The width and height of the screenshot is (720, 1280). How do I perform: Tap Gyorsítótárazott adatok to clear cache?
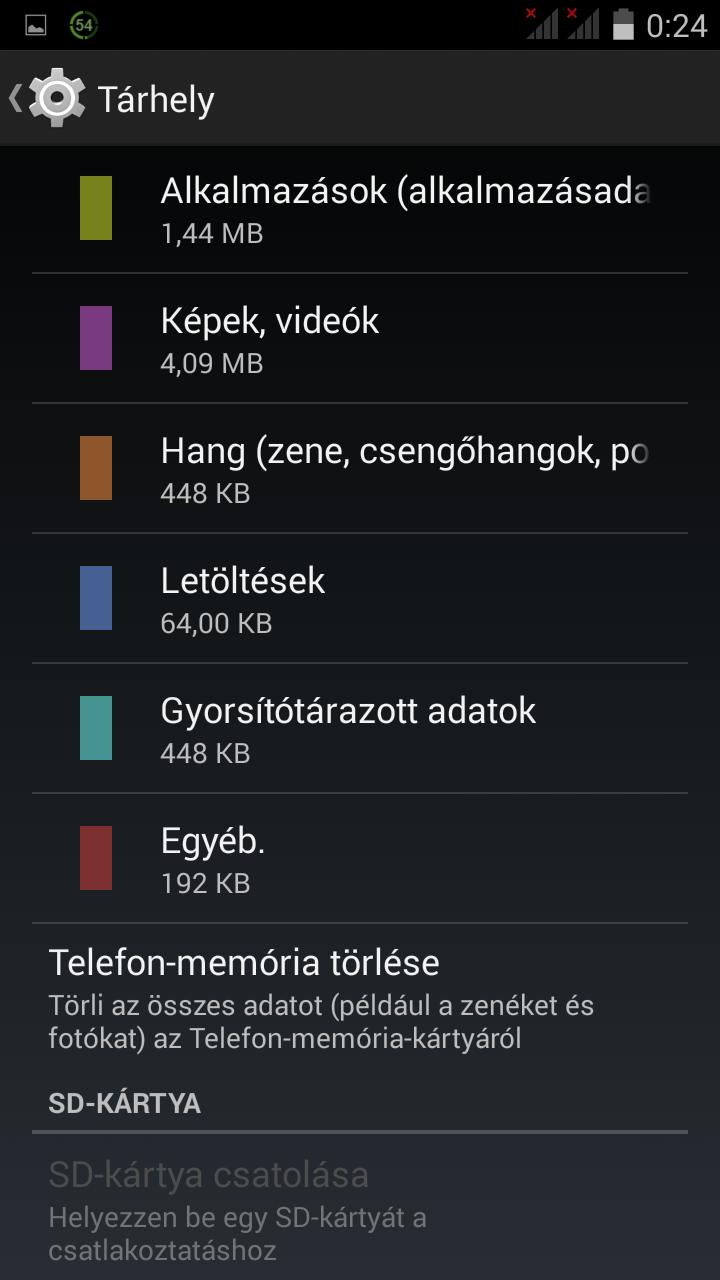(360, 728)
